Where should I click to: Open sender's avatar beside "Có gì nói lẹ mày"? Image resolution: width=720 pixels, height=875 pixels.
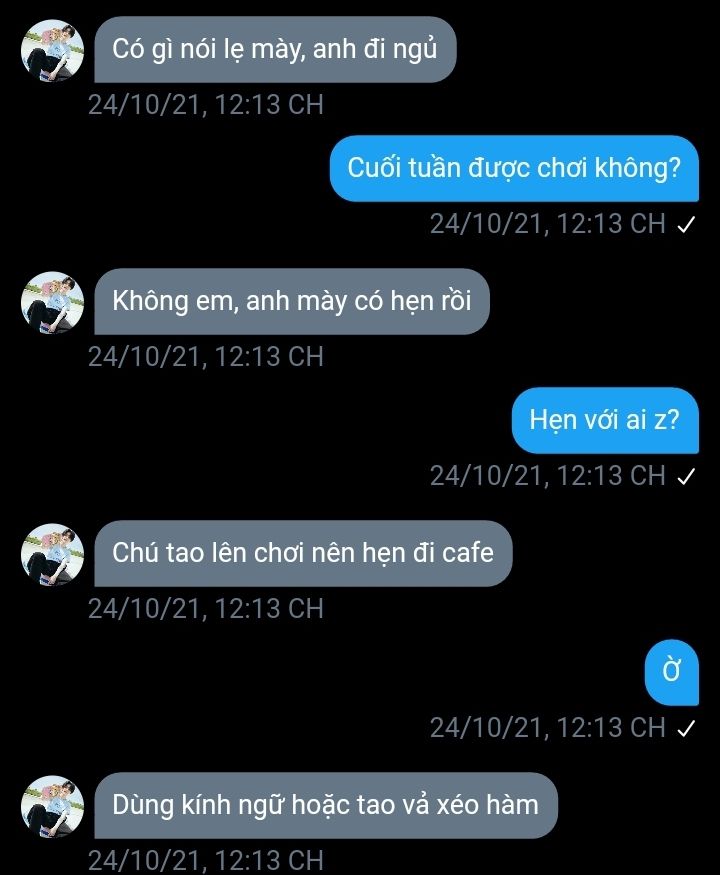[52, 49]
